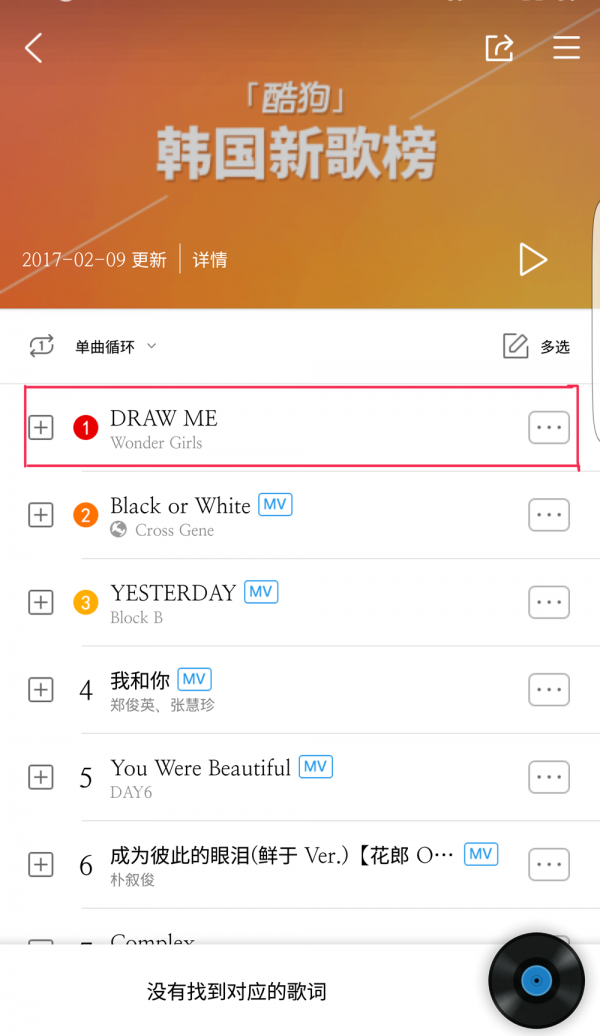
Task: Enable 多选 multi-select mode
Action: click(x=536, y=347)
